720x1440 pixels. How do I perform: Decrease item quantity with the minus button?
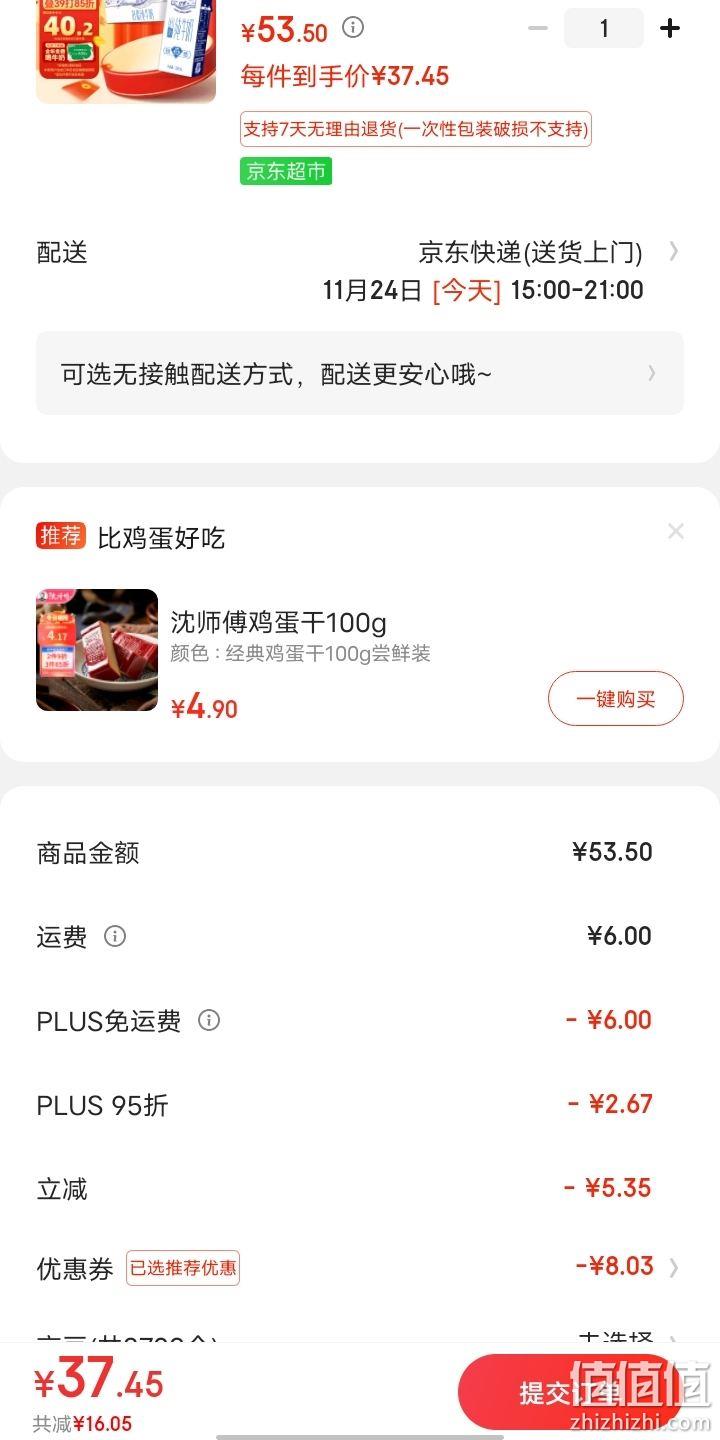538,28
